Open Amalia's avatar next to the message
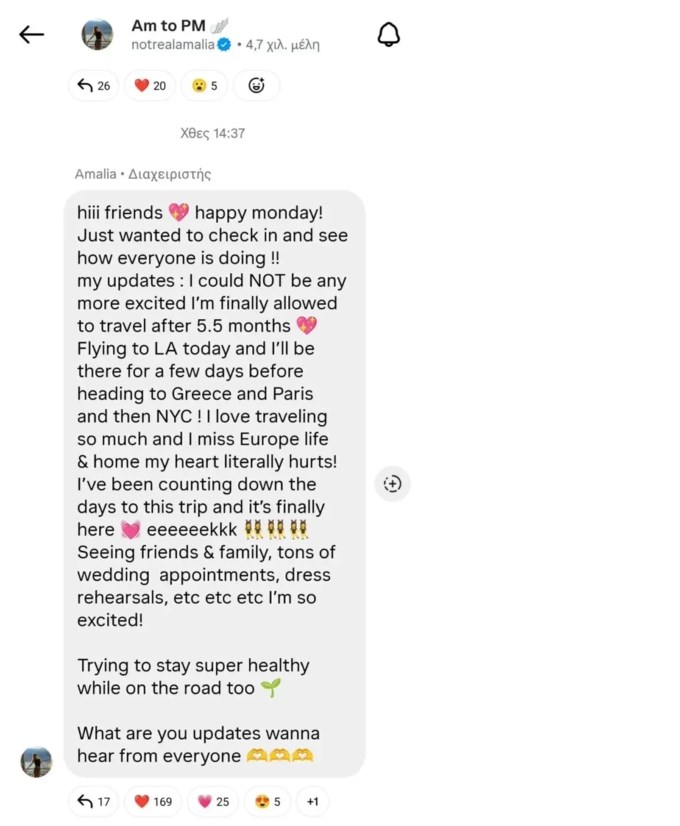Viewport: 680px width, 826px height. (36, 761)
